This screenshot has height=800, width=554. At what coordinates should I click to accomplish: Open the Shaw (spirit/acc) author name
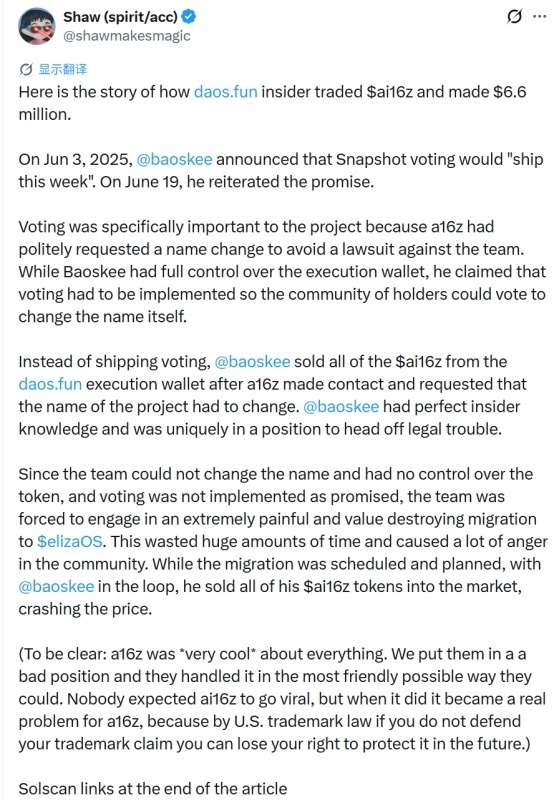[x=120, y=16]
